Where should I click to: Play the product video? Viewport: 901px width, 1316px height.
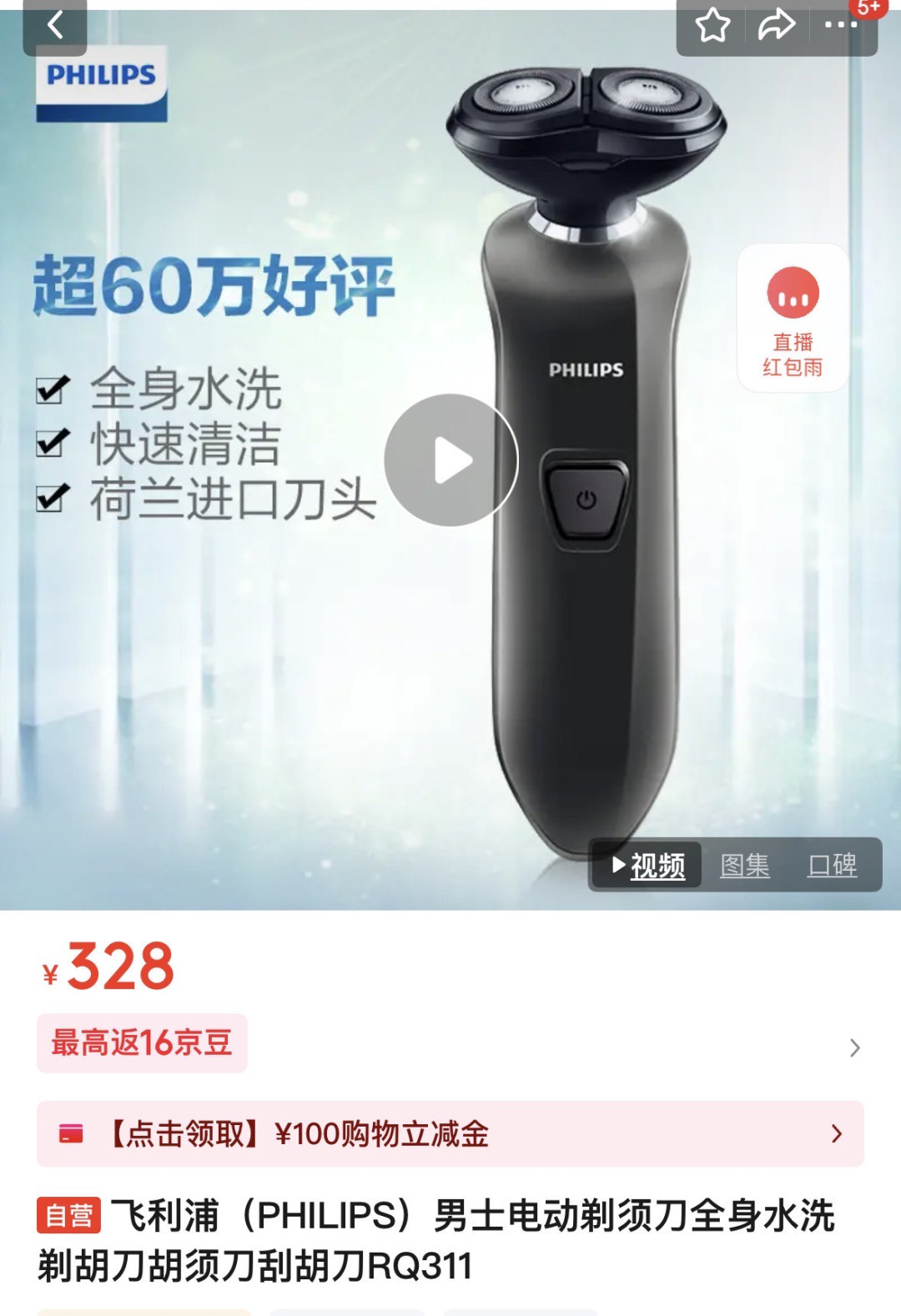[451, 460]
